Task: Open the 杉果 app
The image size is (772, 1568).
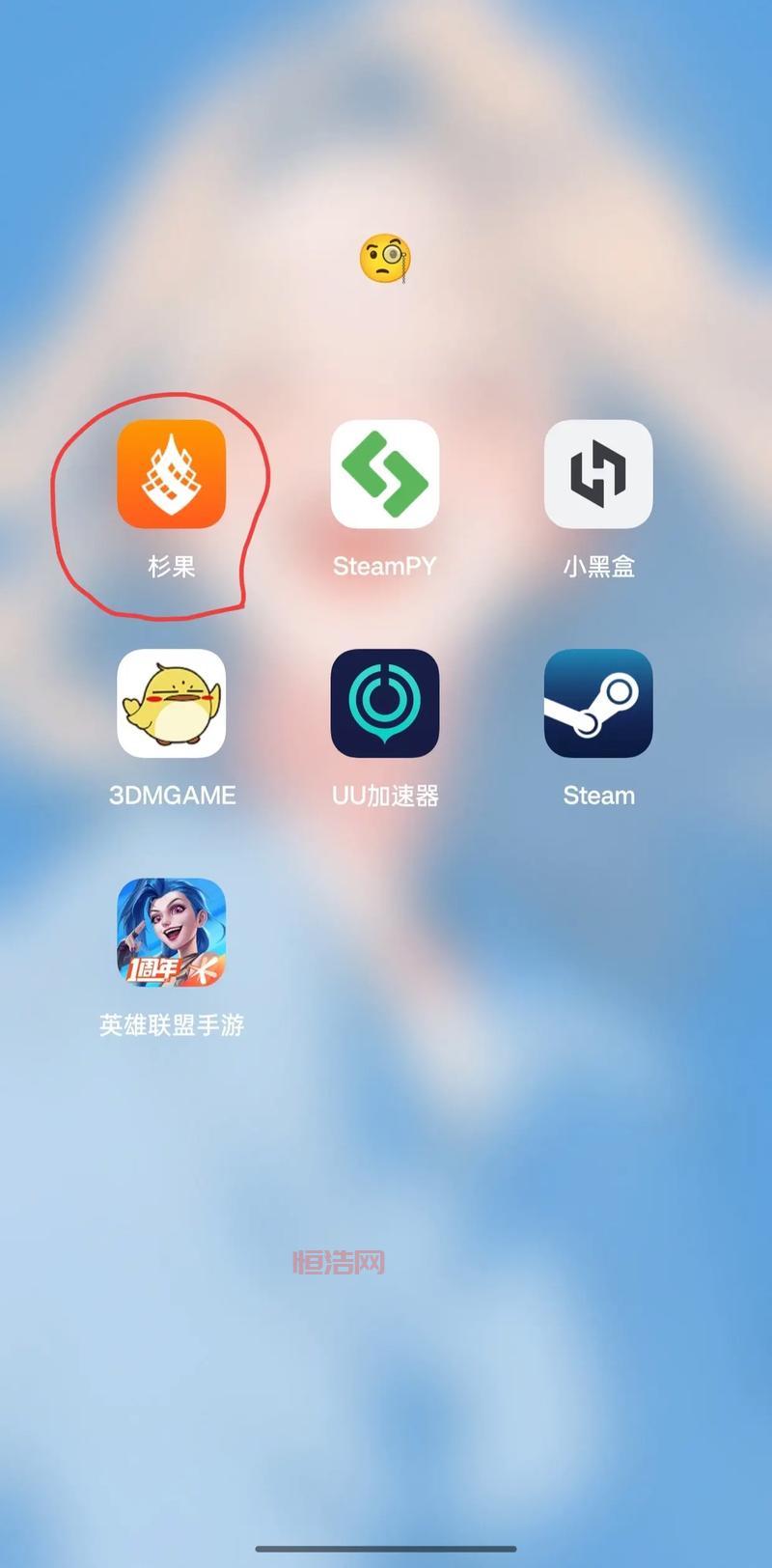Action: [172, 474]
